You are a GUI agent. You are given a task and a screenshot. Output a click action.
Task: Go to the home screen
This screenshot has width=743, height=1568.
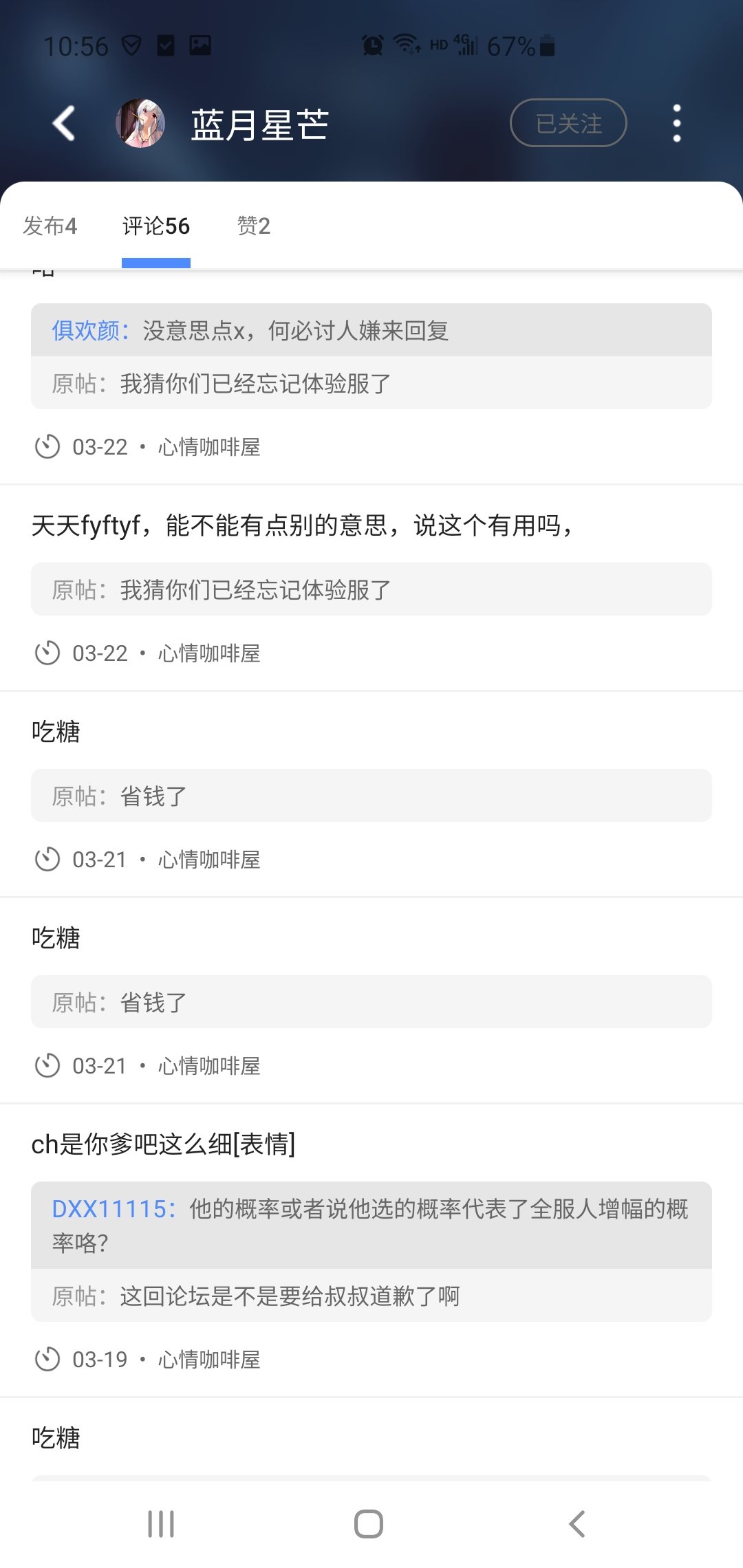(369, 1524)
